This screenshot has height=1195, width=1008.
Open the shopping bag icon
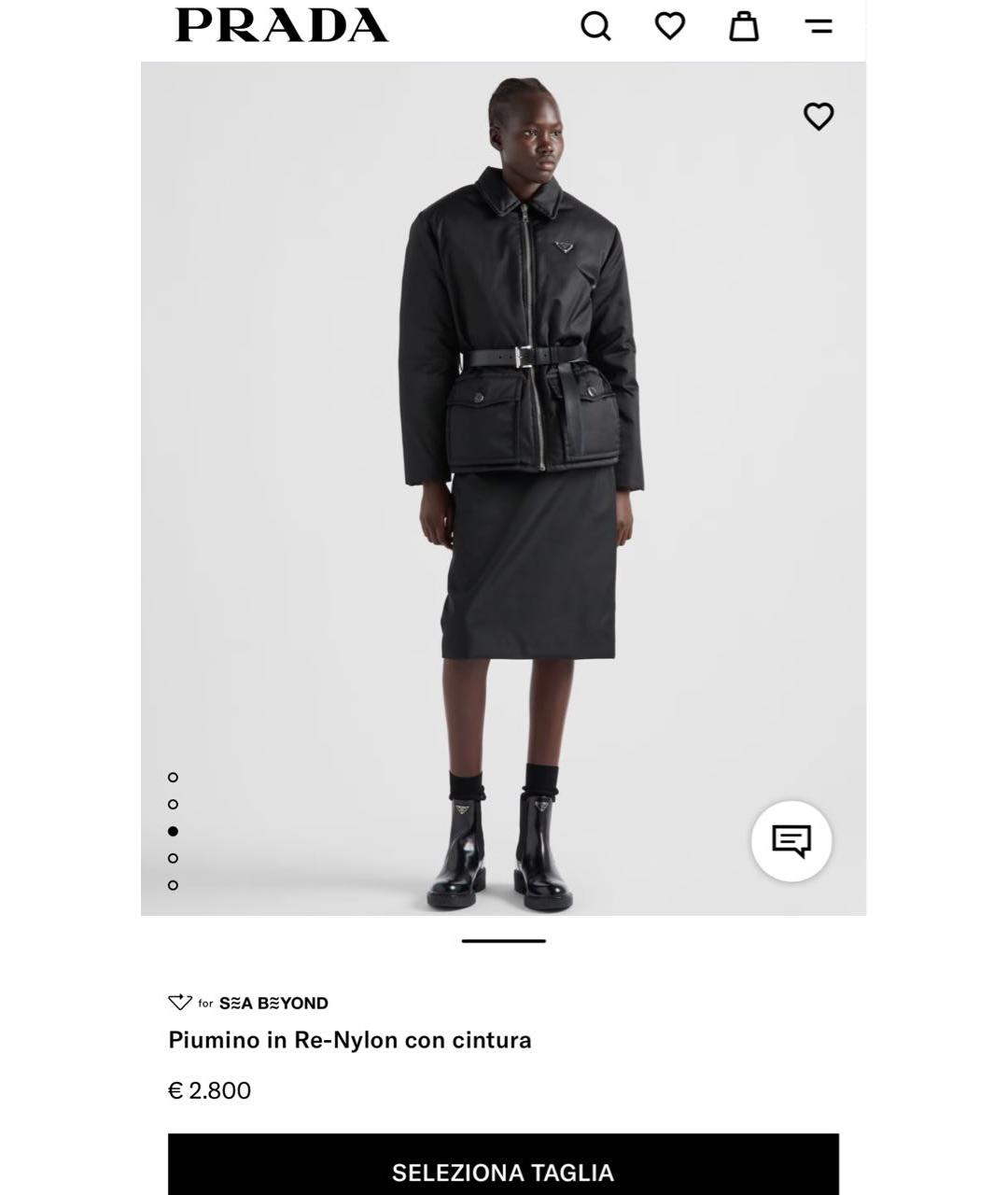tap(745, 25)
